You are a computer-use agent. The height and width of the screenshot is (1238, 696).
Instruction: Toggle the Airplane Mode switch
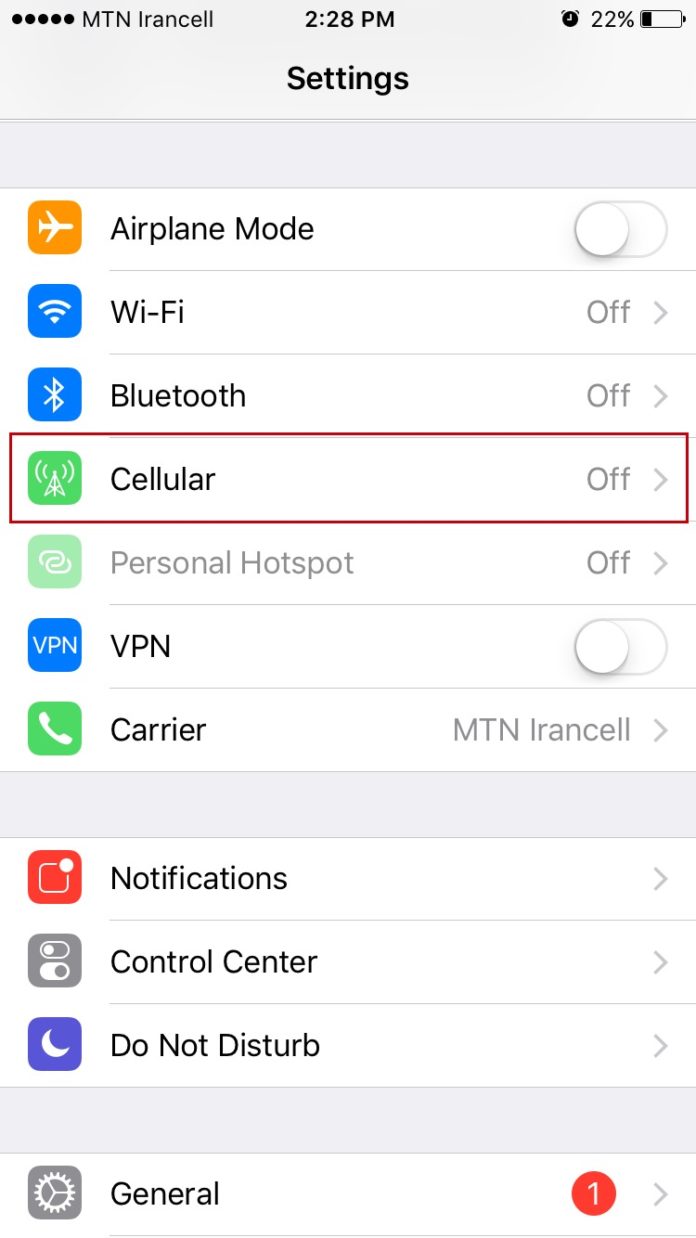[619, 229]
